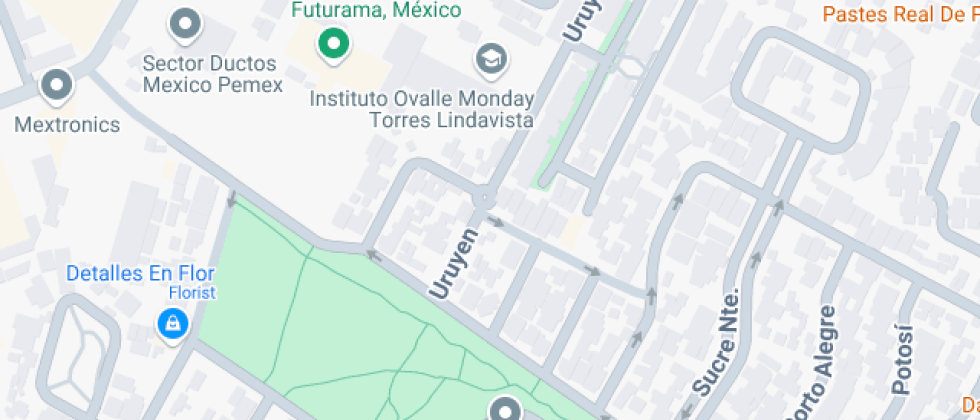Tap the Instituto Ovalle Monday school pin
Screen dimensions: 980x420
490,60
